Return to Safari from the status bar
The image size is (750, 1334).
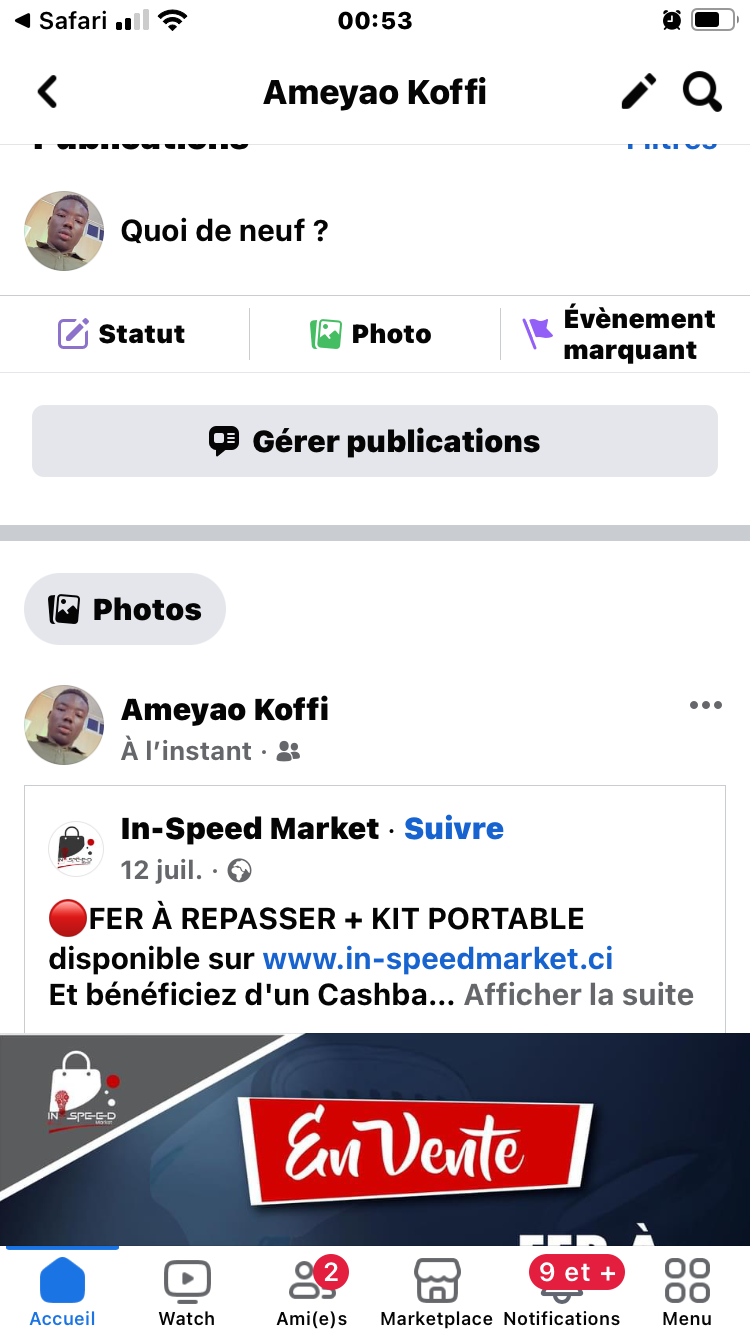(62, 20)
